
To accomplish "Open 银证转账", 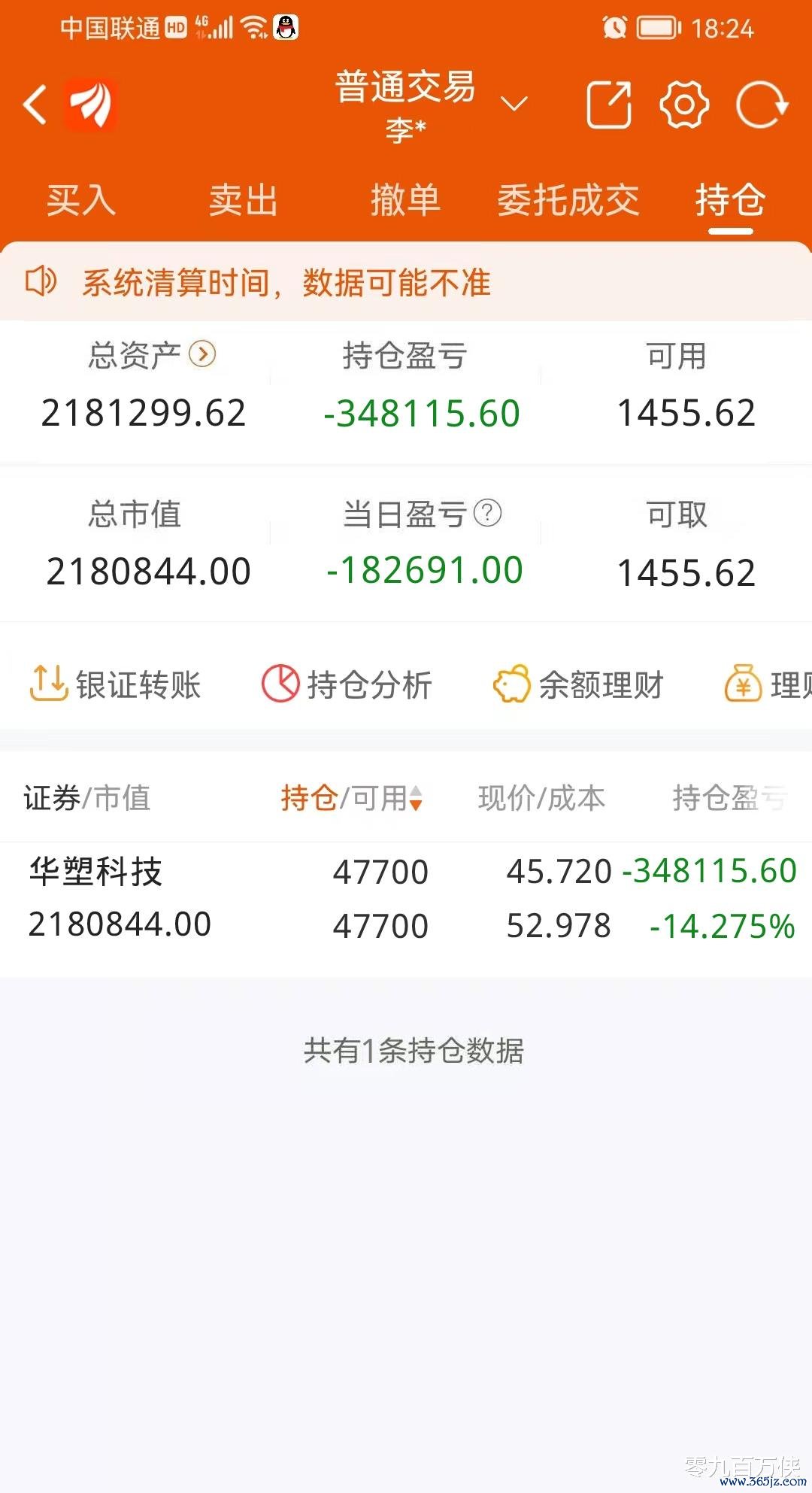I will [x=115, y=684].
